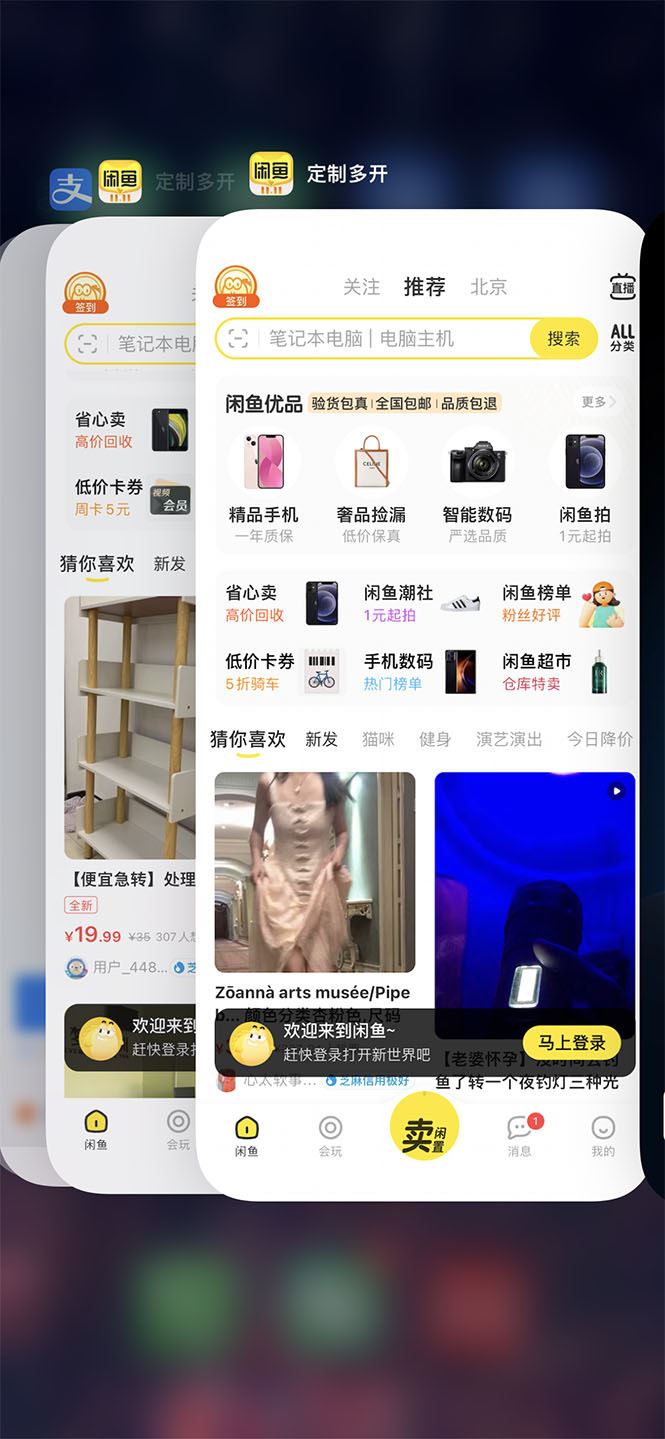Switch to the Alipay app card

coord(22,700)
